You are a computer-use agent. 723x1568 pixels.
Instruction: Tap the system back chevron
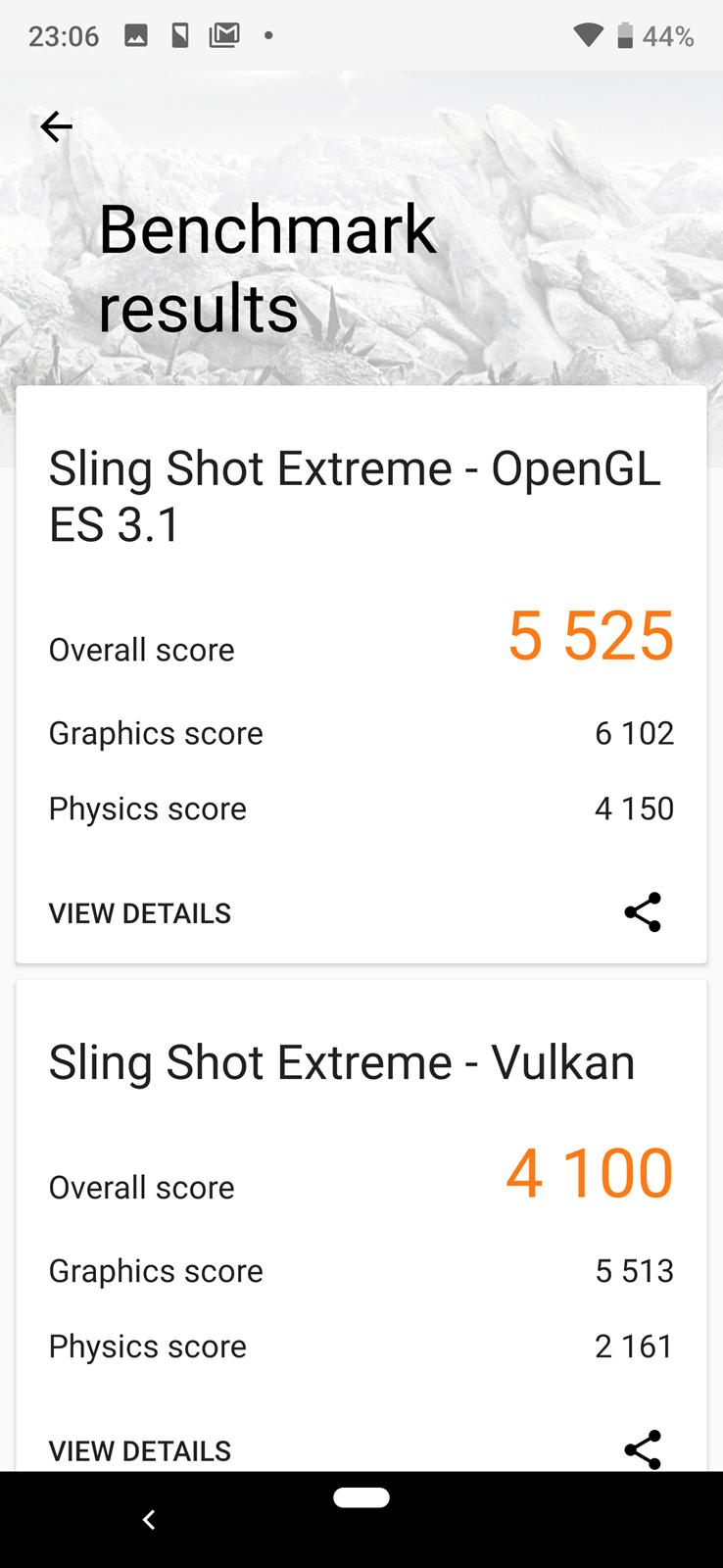(149, 1520)
